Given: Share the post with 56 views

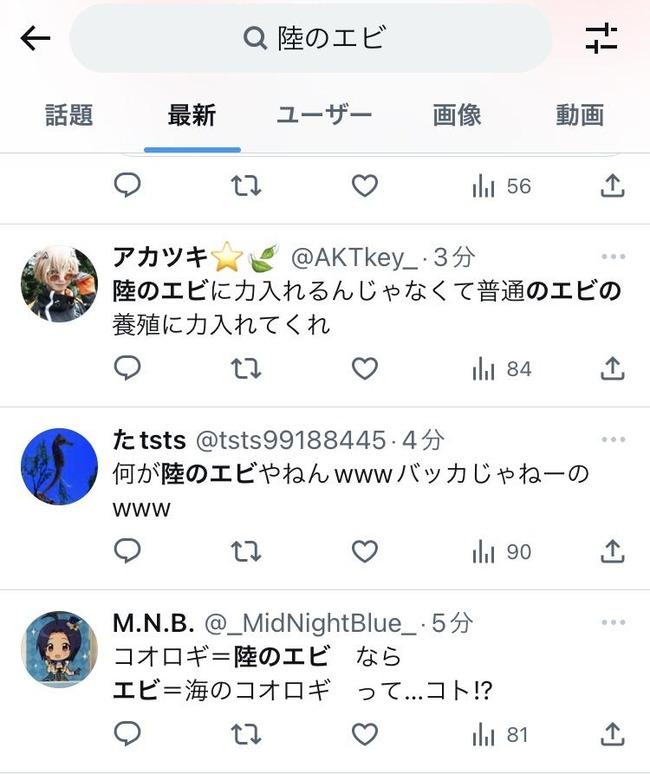Looking at the screenshot, I should click(612, 186).
